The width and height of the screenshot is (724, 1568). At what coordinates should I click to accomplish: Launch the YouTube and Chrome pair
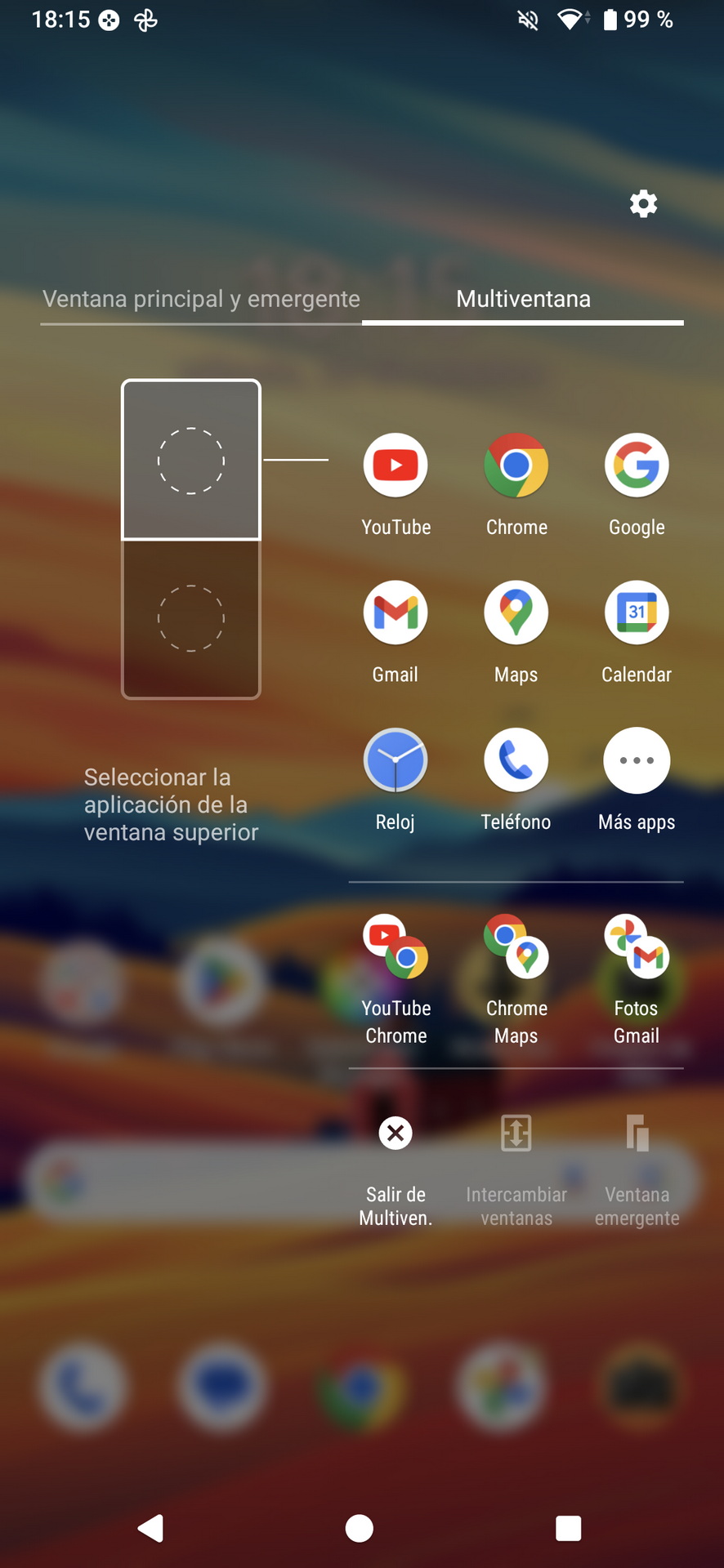(x=396, y=979)
